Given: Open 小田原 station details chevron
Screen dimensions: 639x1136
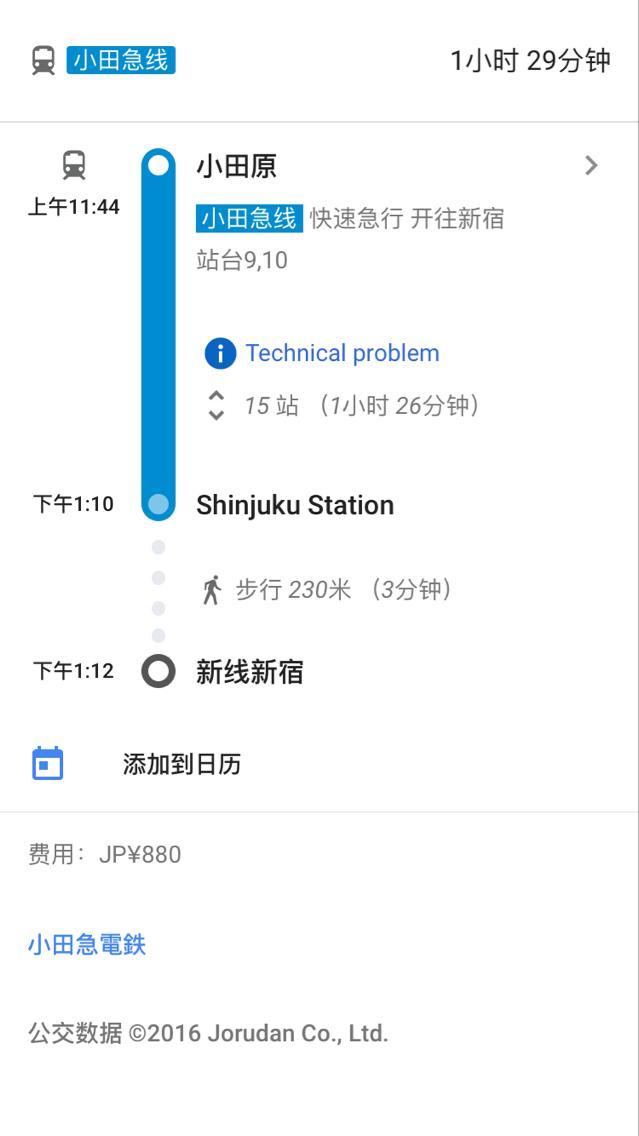Looking at the screenshot, I should pyautogui.click(x=591, y=166).
